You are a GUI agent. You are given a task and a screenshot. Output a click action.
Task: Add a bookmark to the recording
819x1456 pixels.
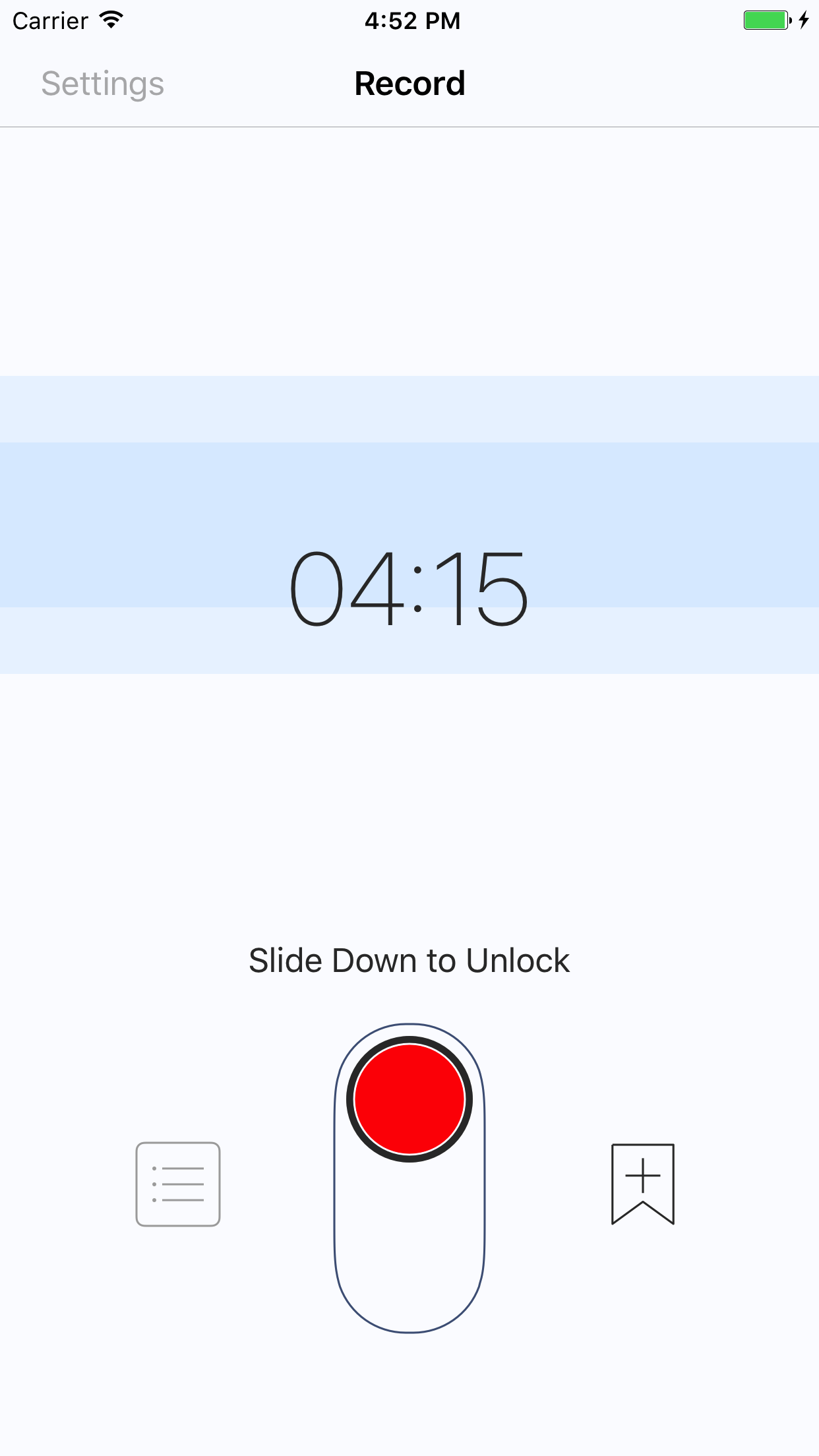[x=643, y=1184]
